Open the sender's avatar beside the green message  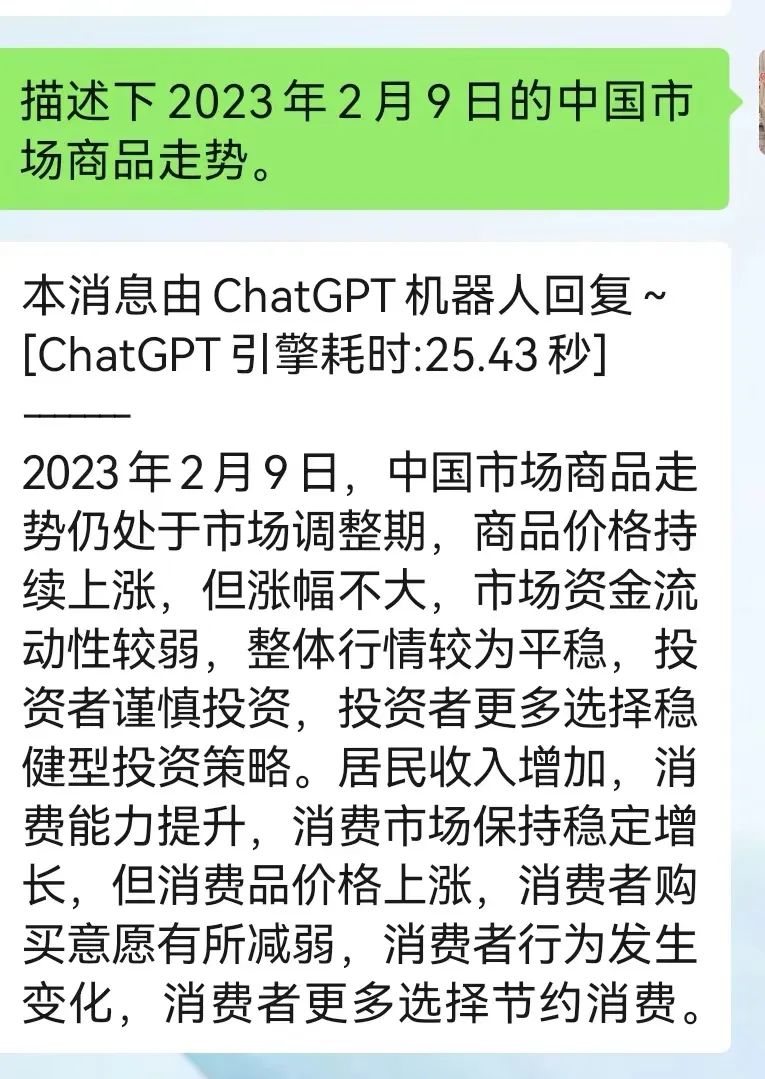pyautogui.click(x=758, y=101)
